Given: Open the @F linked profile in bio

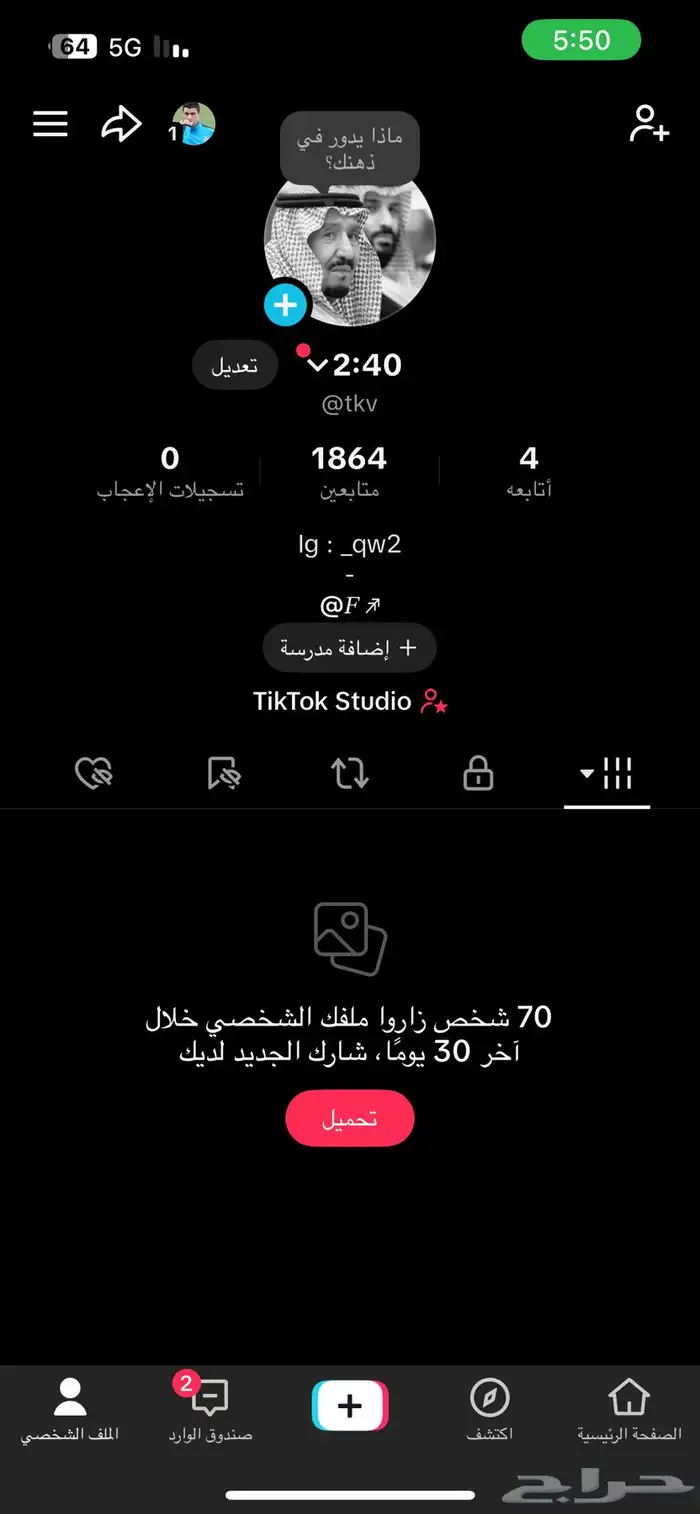Looking at the screenshot, I should 349,605.
